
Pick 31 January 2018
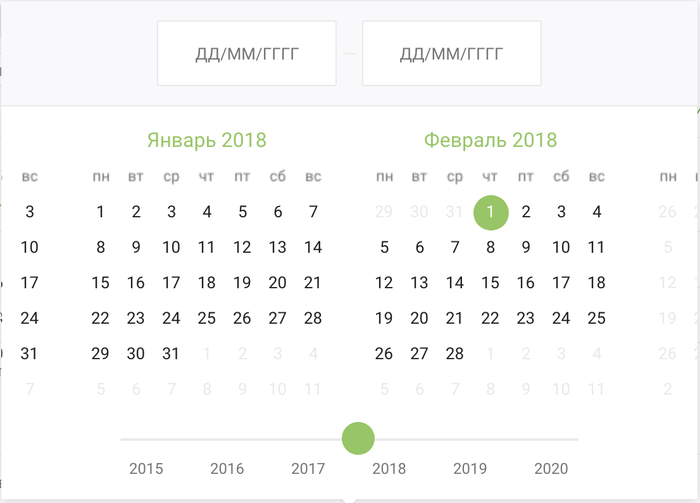click(x=171, y=354)
